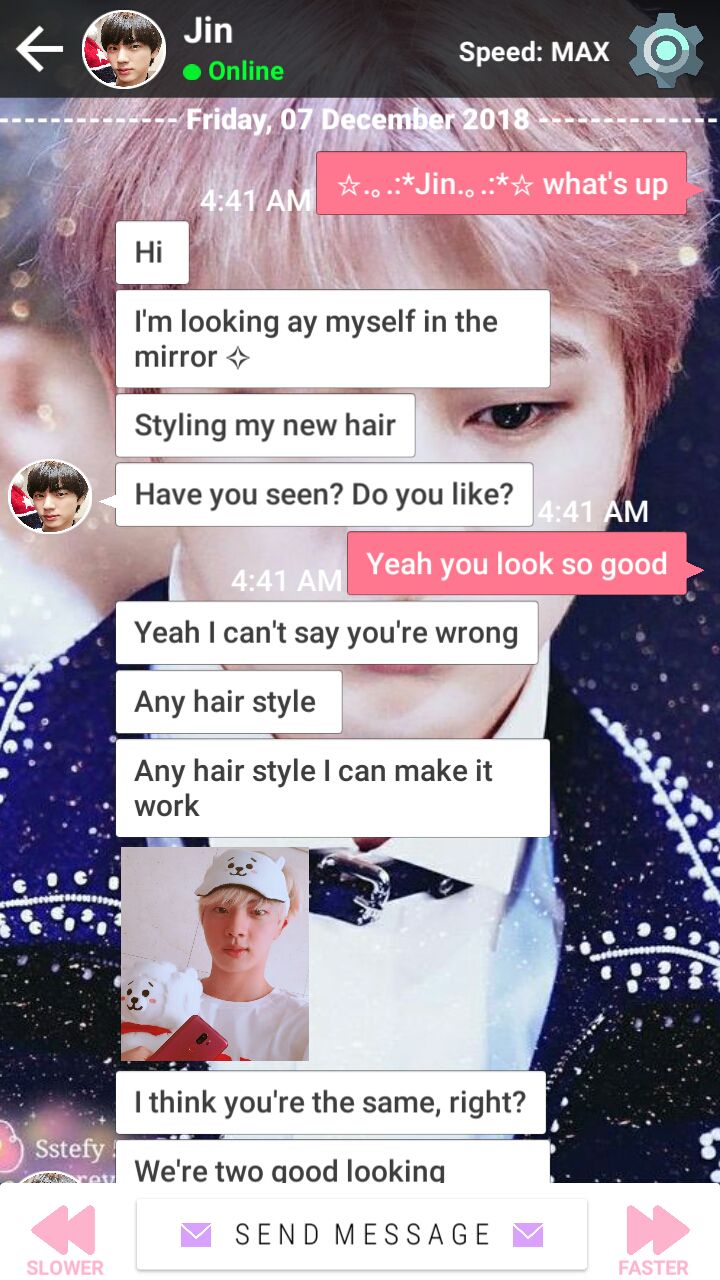The height and width of the screenshot is (1280, 720).
Task: Speed up chat with Faster button
Action: point(655,1238)
